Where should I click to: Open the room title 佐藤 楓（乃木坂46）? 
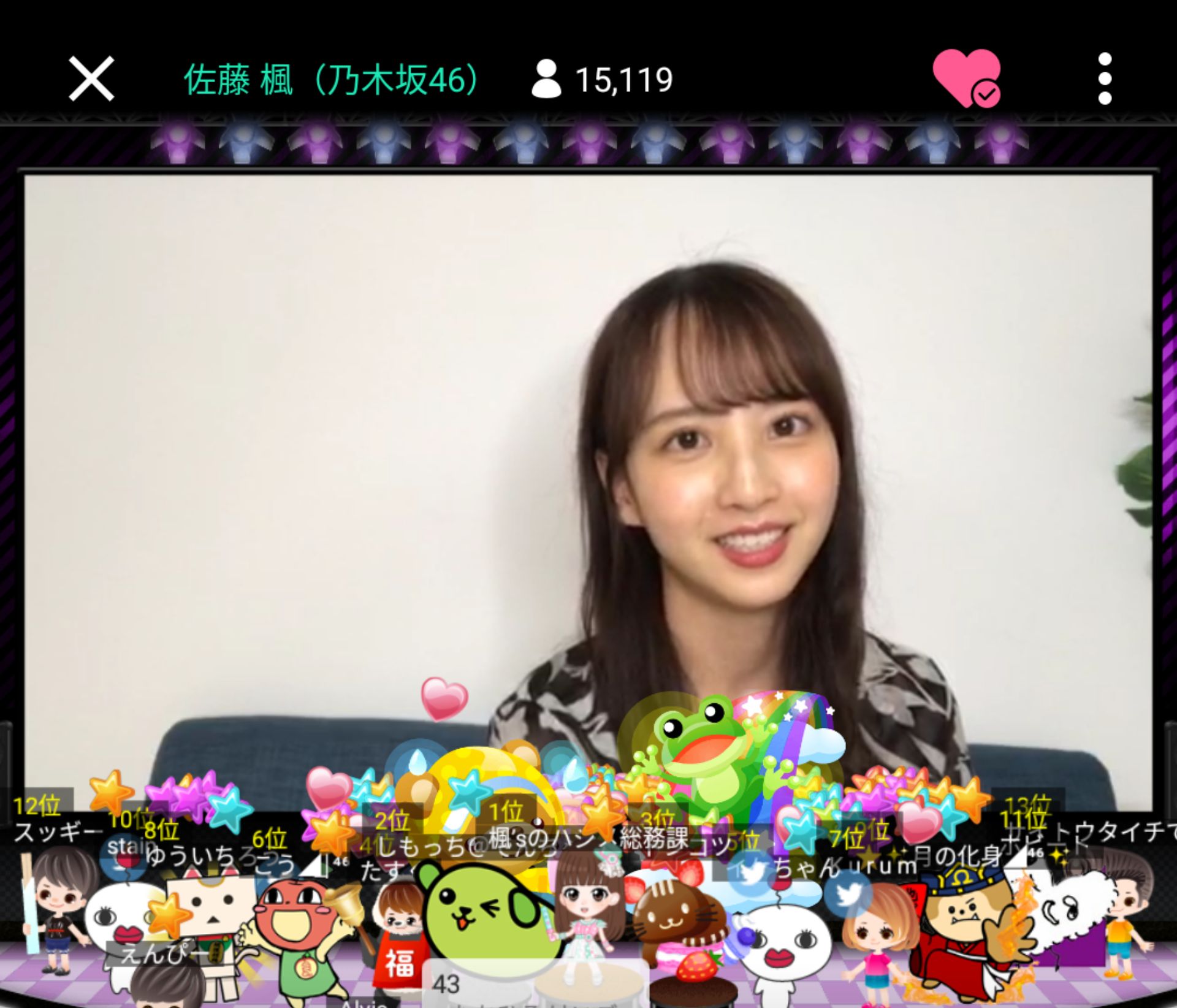click(x=332, y=80)
